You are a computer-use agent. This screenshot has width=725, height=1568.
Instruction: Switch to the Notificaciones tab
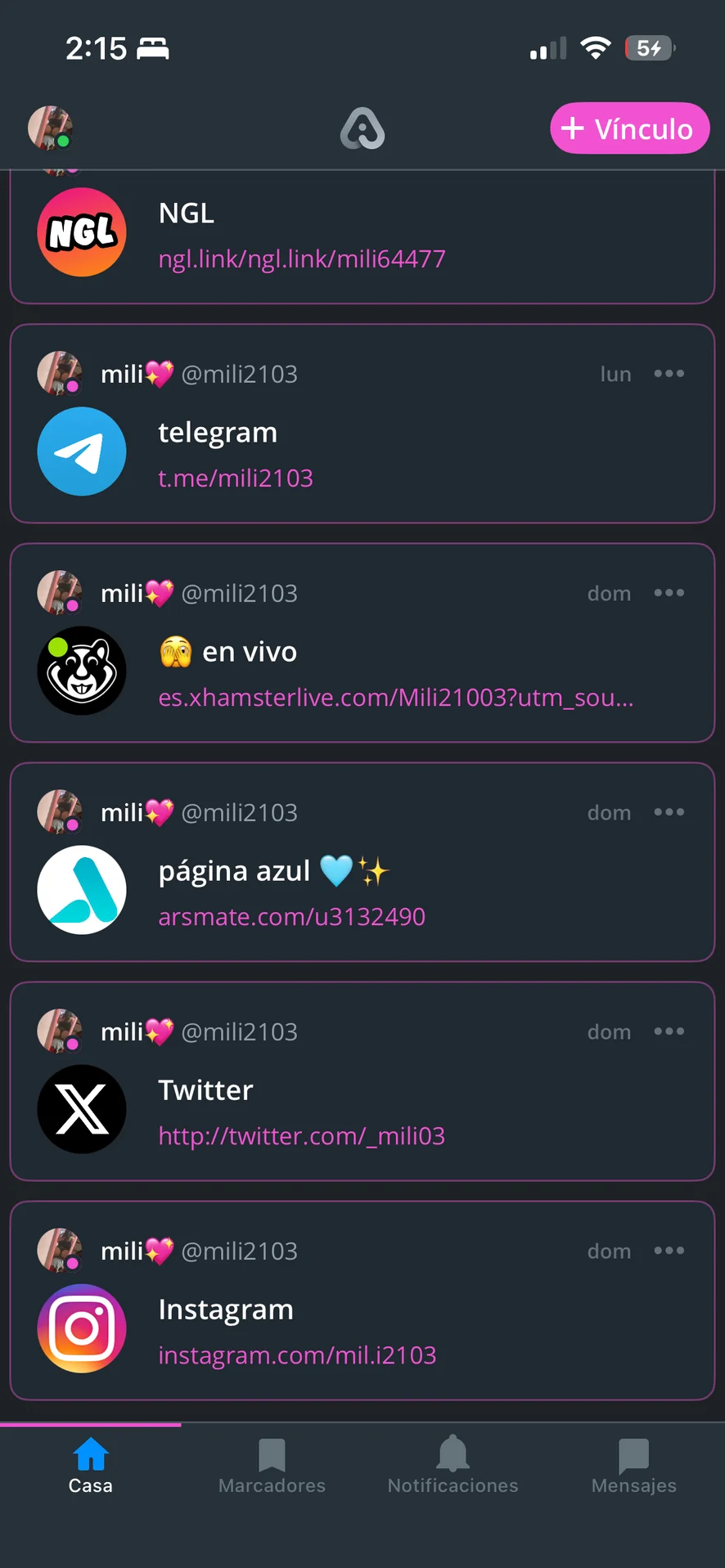453,1466
